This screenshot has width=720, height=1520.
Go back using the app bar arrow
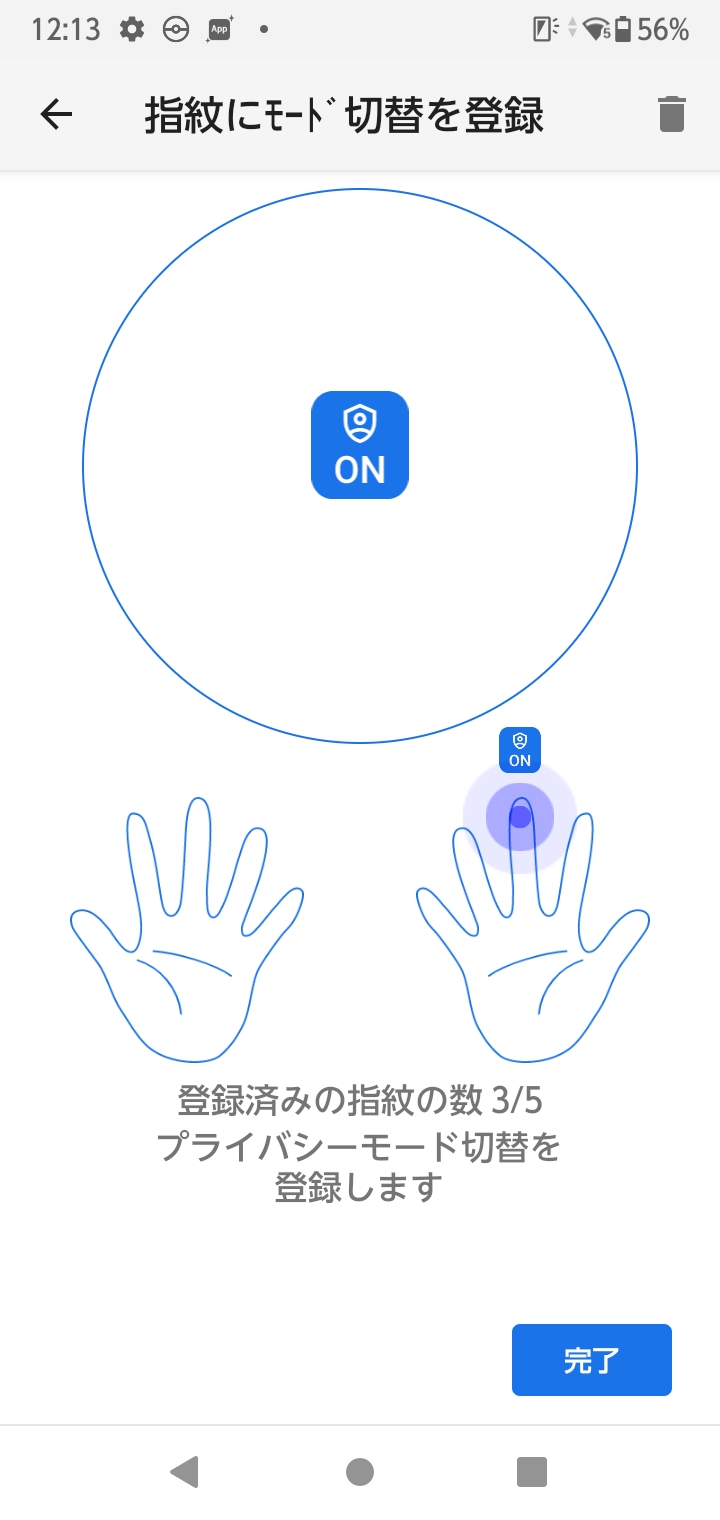(56, 114)
